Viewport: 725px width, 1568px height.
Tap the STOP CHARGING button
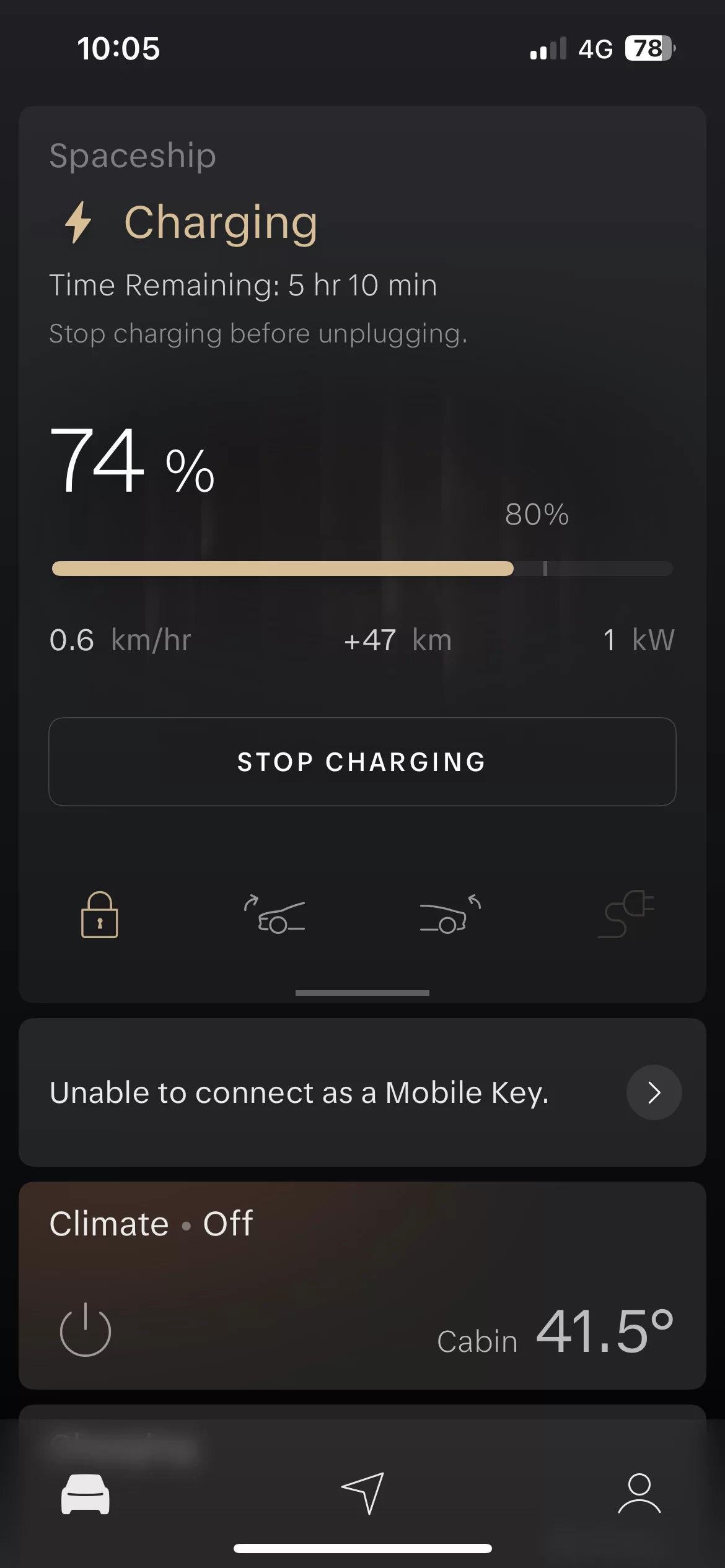362,762
